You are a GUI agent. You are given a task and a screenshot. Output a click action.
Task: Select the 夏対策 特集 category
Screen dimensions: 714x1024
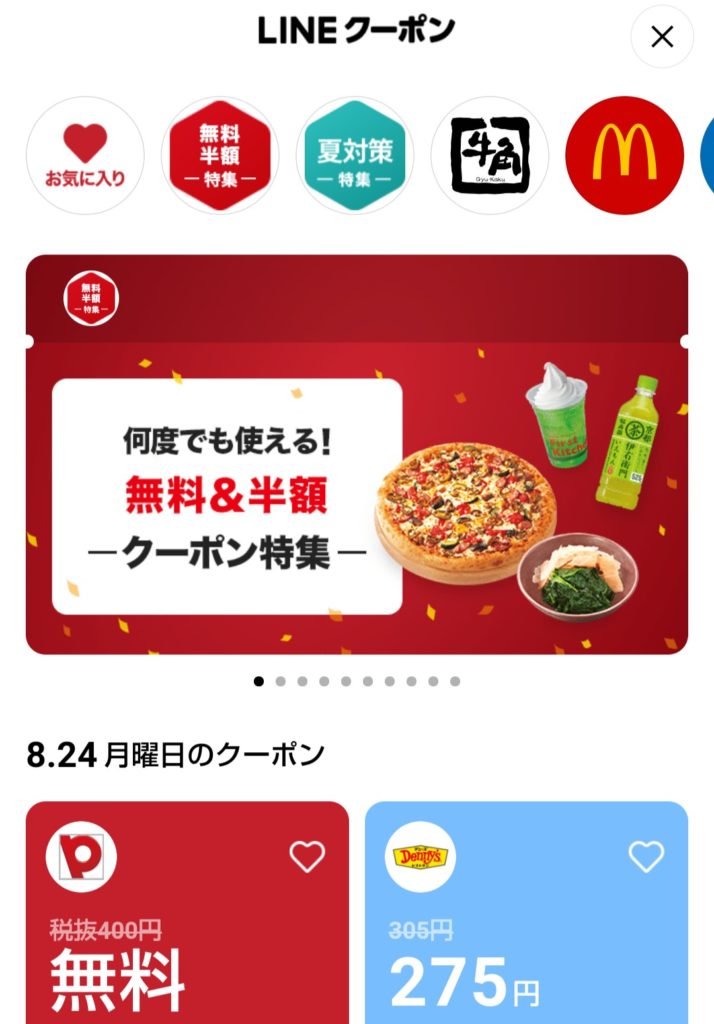pyautogui.click(x=355, y=155)
